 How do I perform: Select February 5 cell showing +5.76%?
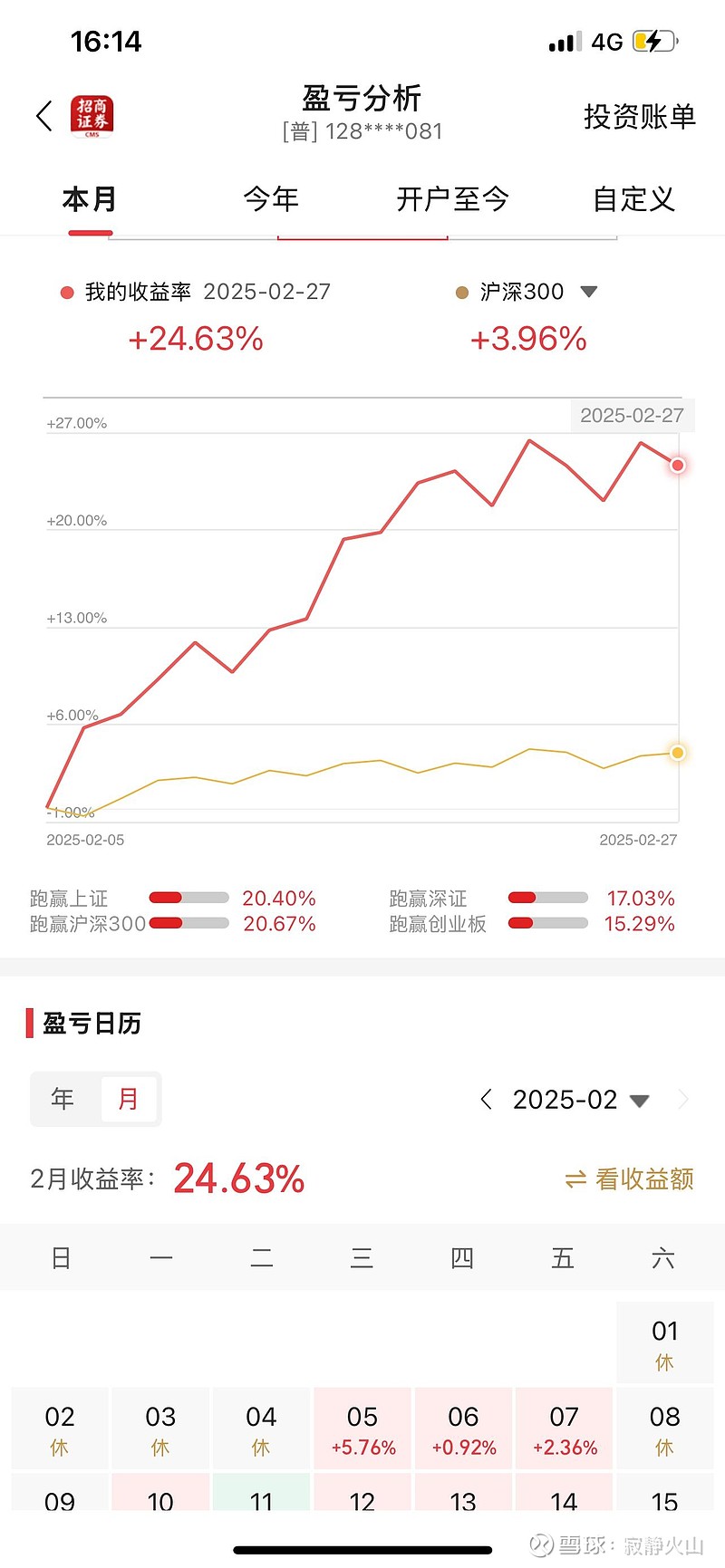[x=362, y=1429]
